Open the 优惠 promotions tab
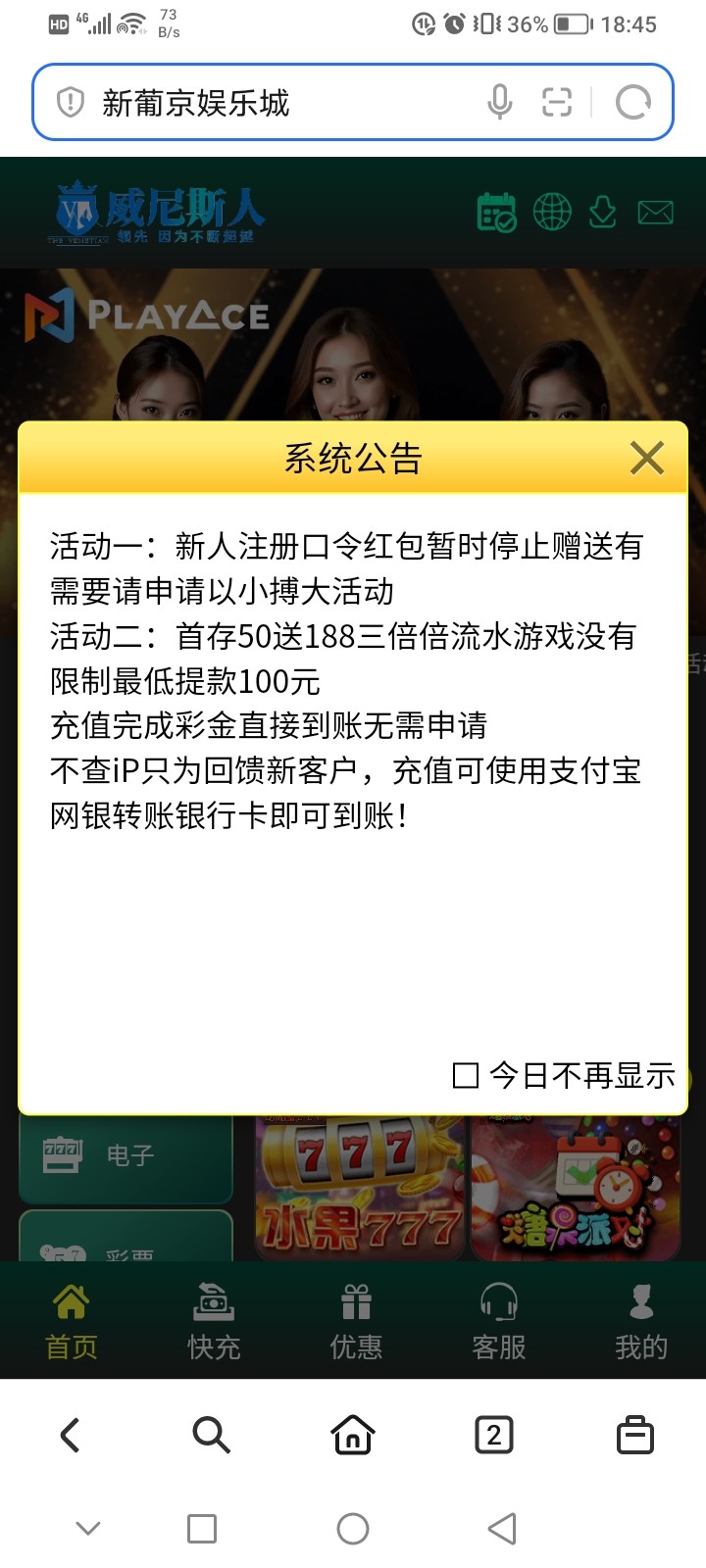The image size is (706, 1568). 356,1321
